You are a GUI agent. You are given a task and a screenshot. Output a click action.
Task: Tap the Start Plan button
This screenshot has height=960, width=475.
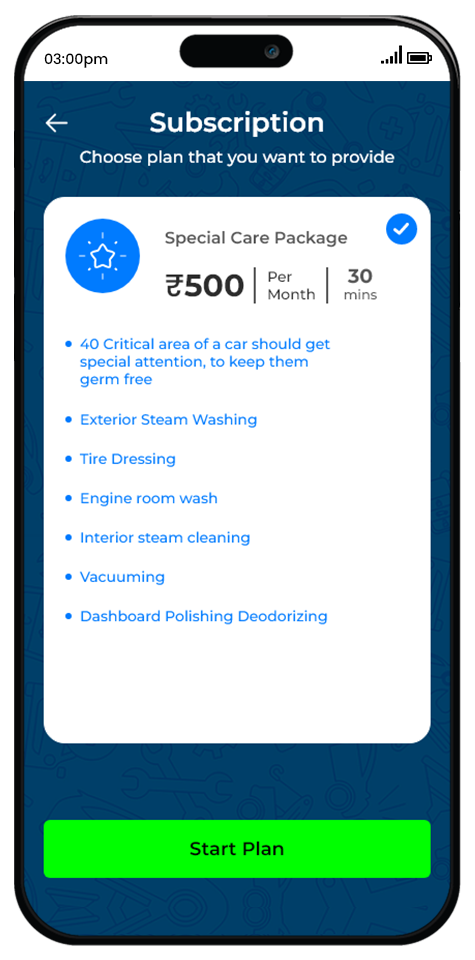(237, 849)
